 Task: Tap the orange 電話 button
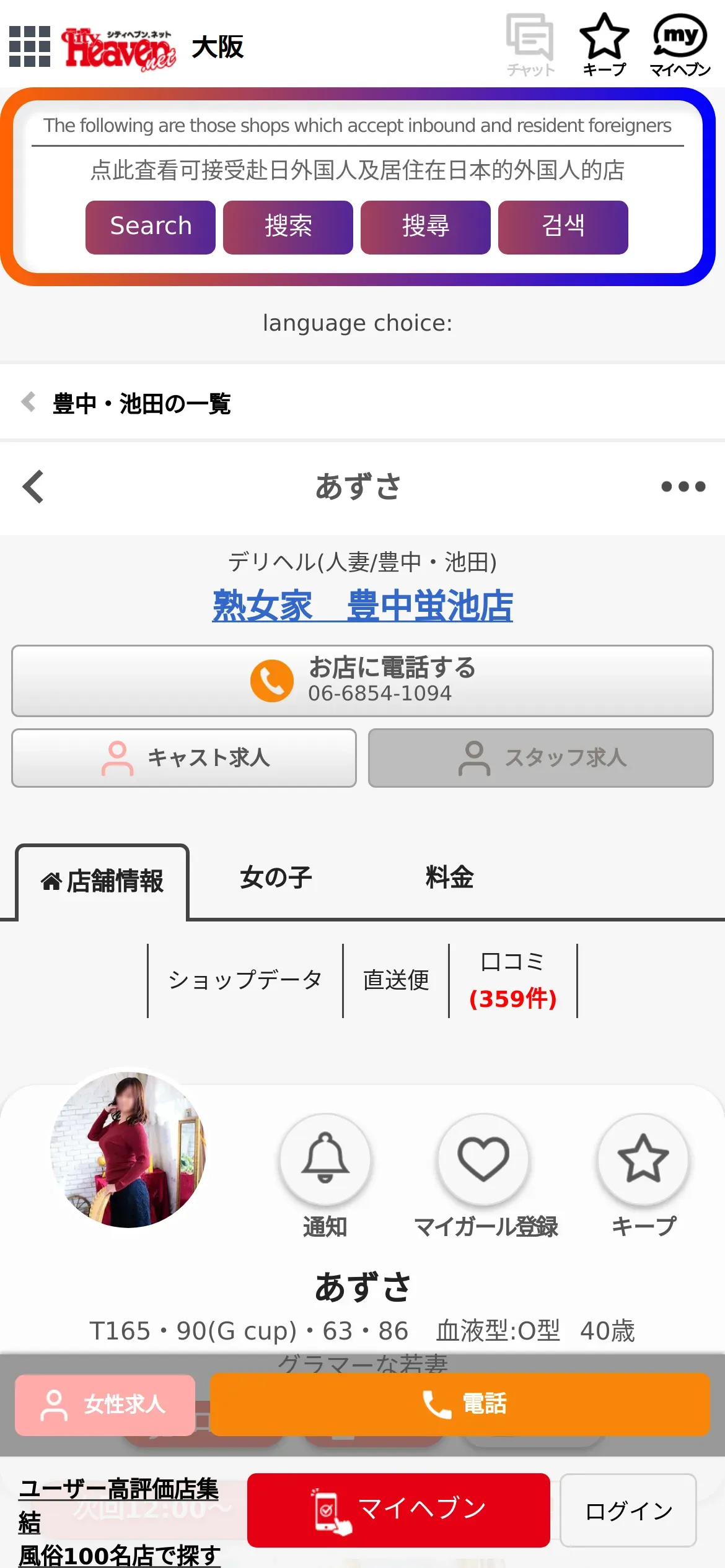click(460, 1404)
